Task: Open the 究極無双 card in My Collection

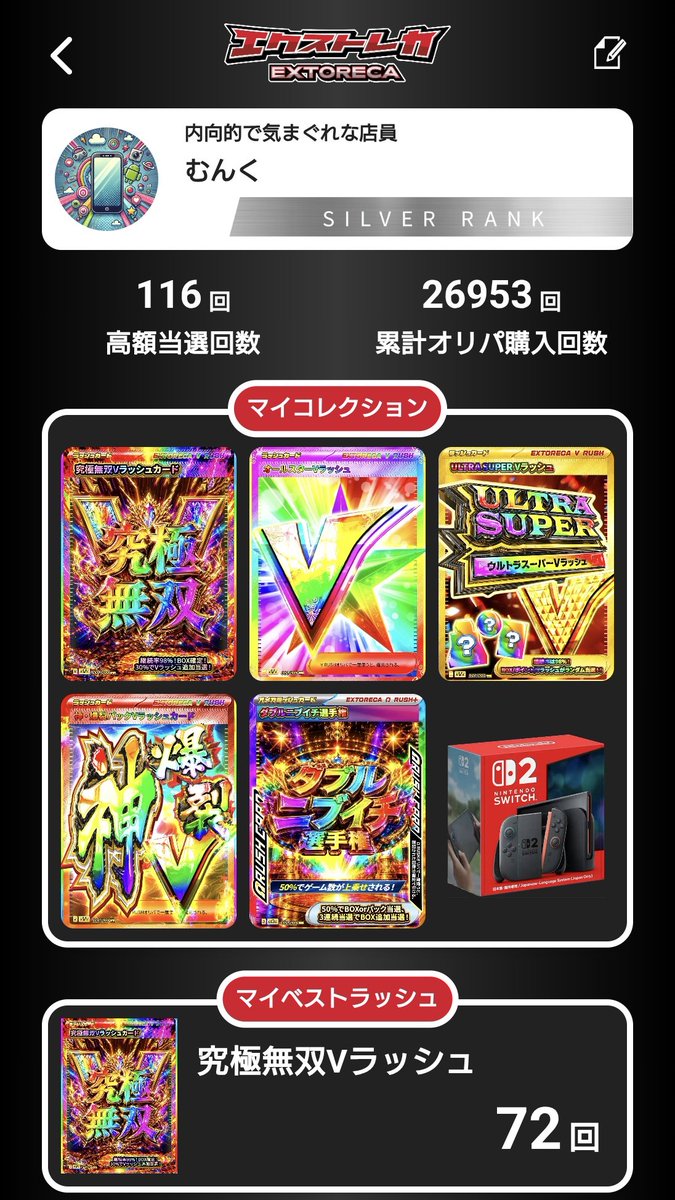Action: tap(147, 563)
